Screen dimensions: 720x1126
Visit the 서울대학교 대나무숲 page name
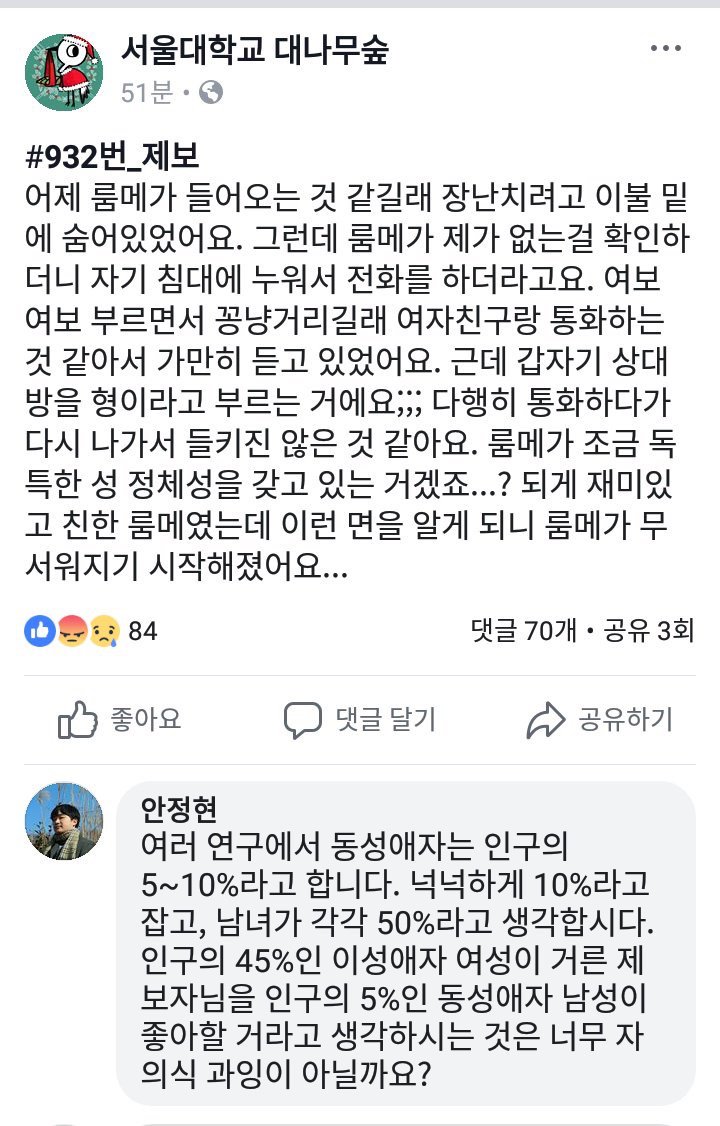coord(254,50)
